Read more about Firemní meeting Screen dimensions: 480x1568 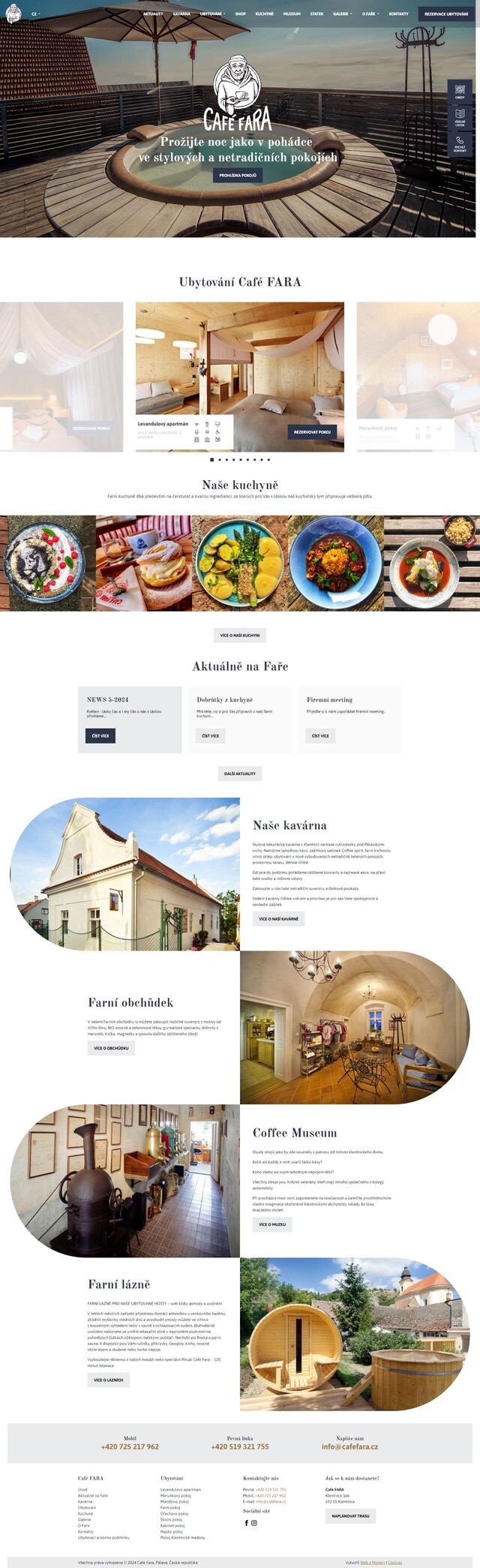320,736
